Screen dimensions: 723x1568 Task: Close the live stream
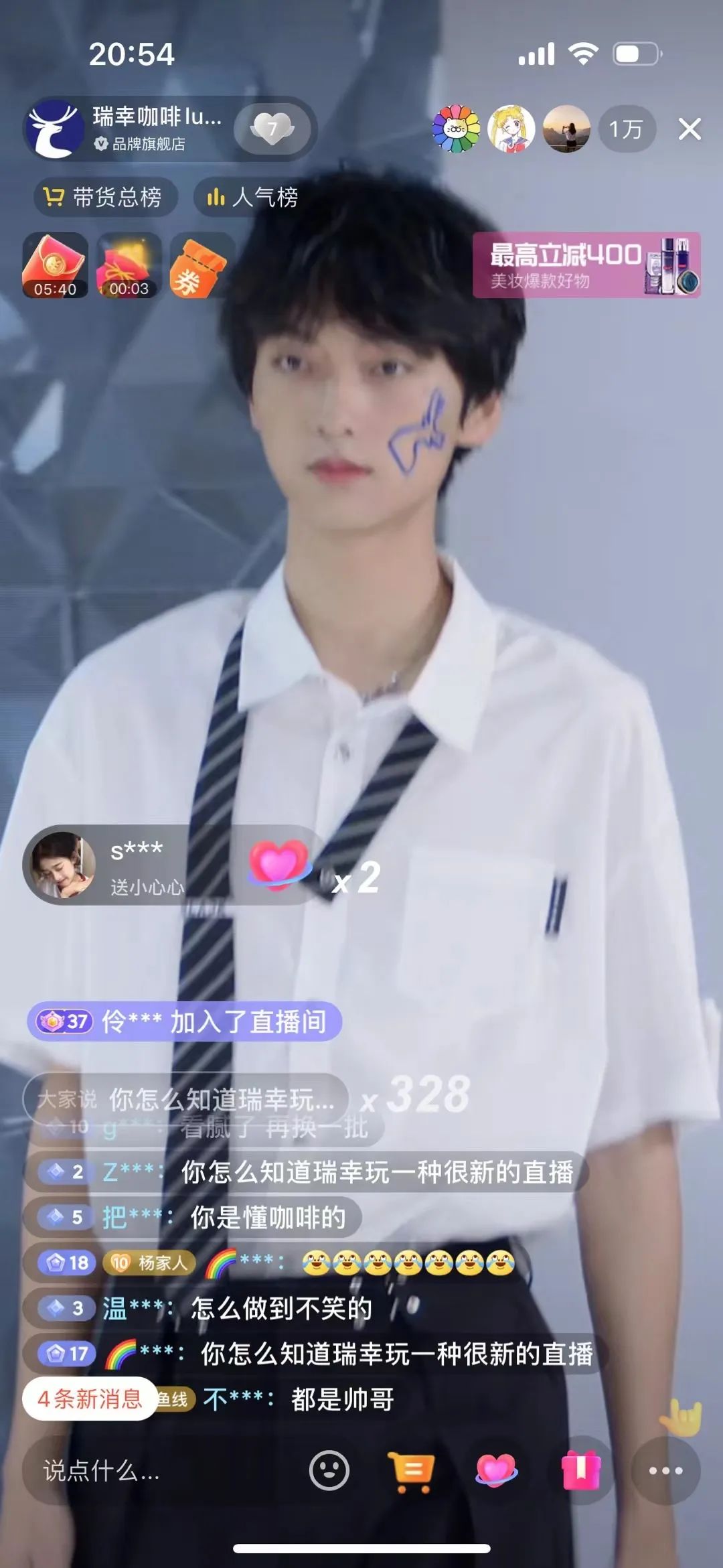point(689,129)
